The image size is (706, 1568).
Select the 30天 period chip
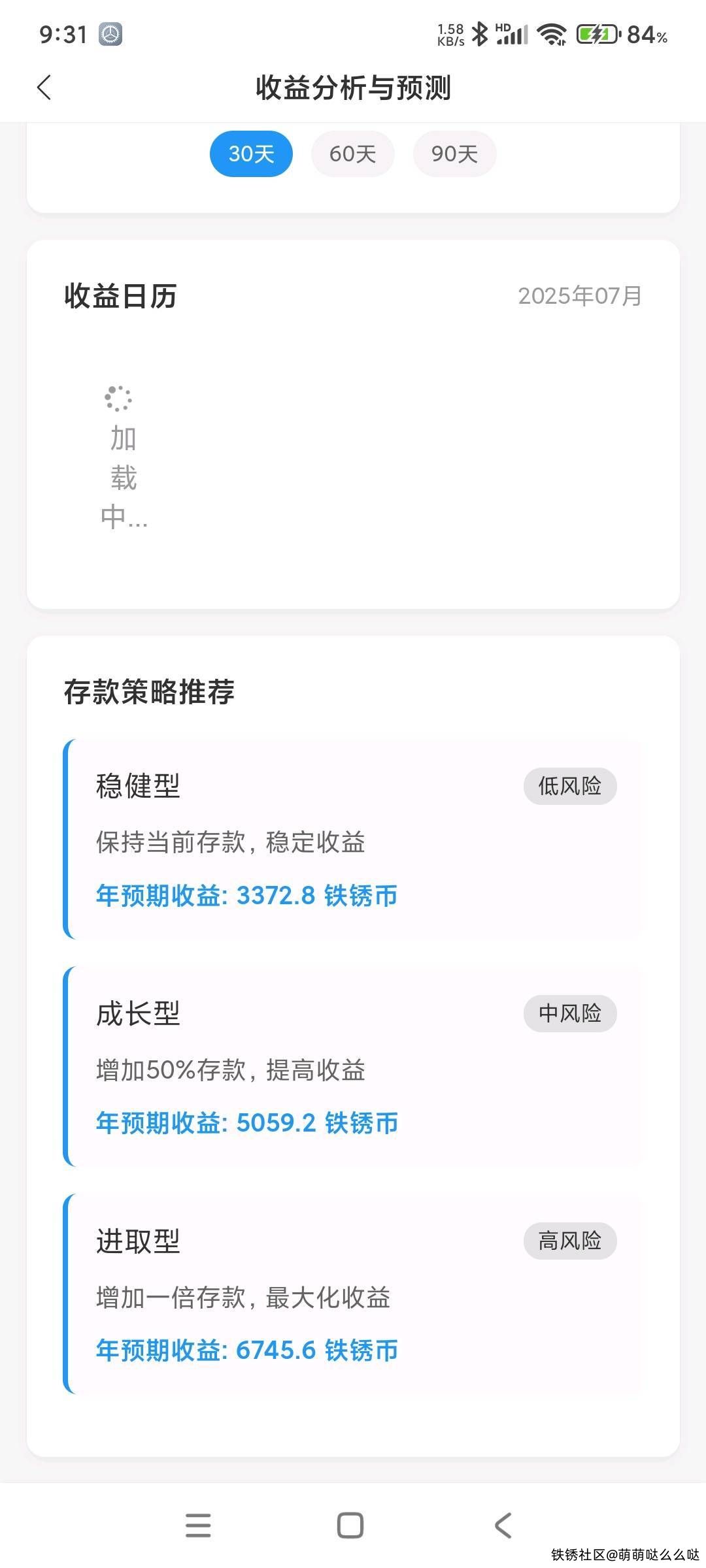coord(251,154)
